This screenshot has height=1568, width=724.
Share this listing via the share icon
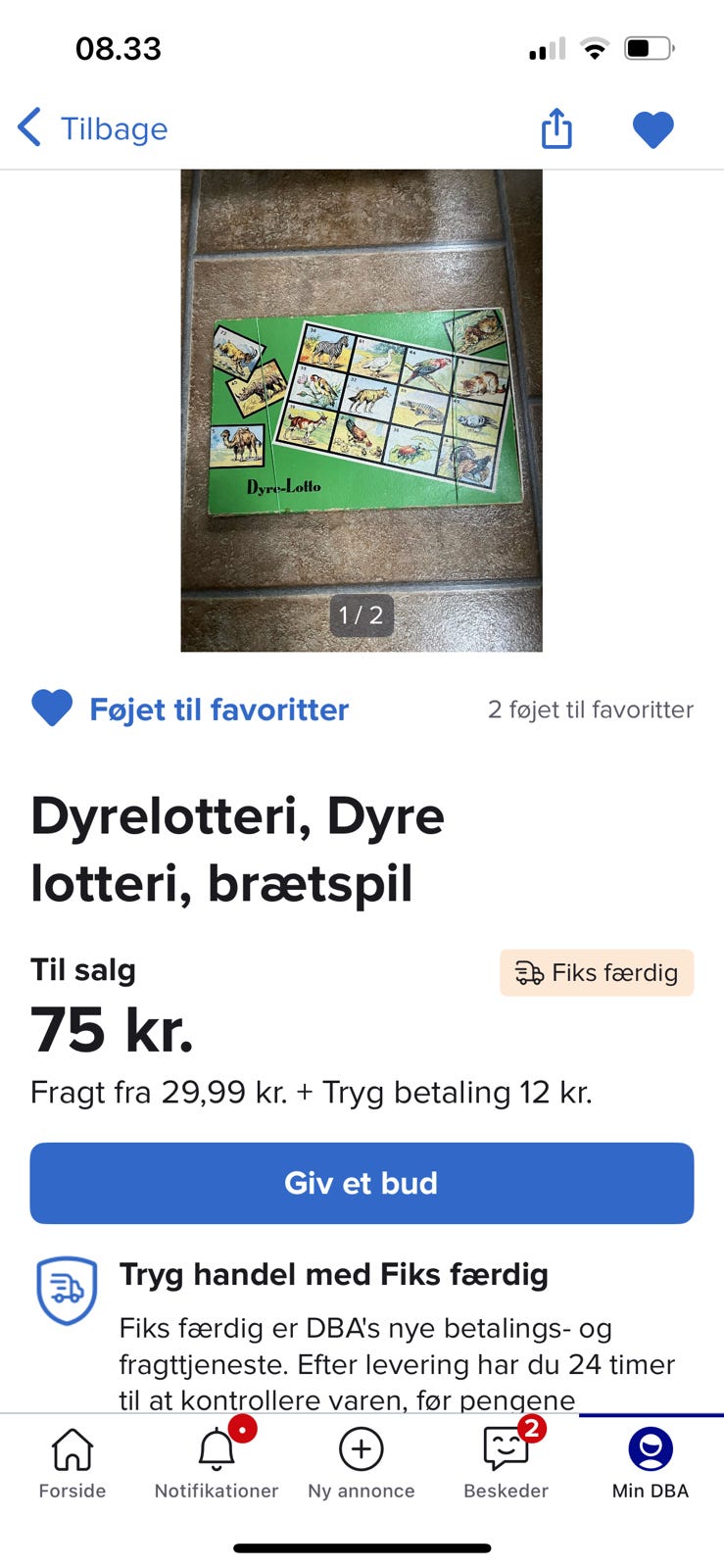coord(555,127)
